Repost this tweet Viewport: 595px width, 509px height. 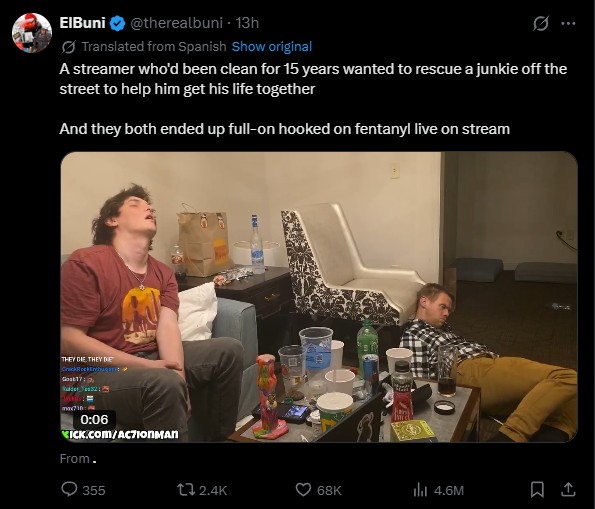point(202,490)
